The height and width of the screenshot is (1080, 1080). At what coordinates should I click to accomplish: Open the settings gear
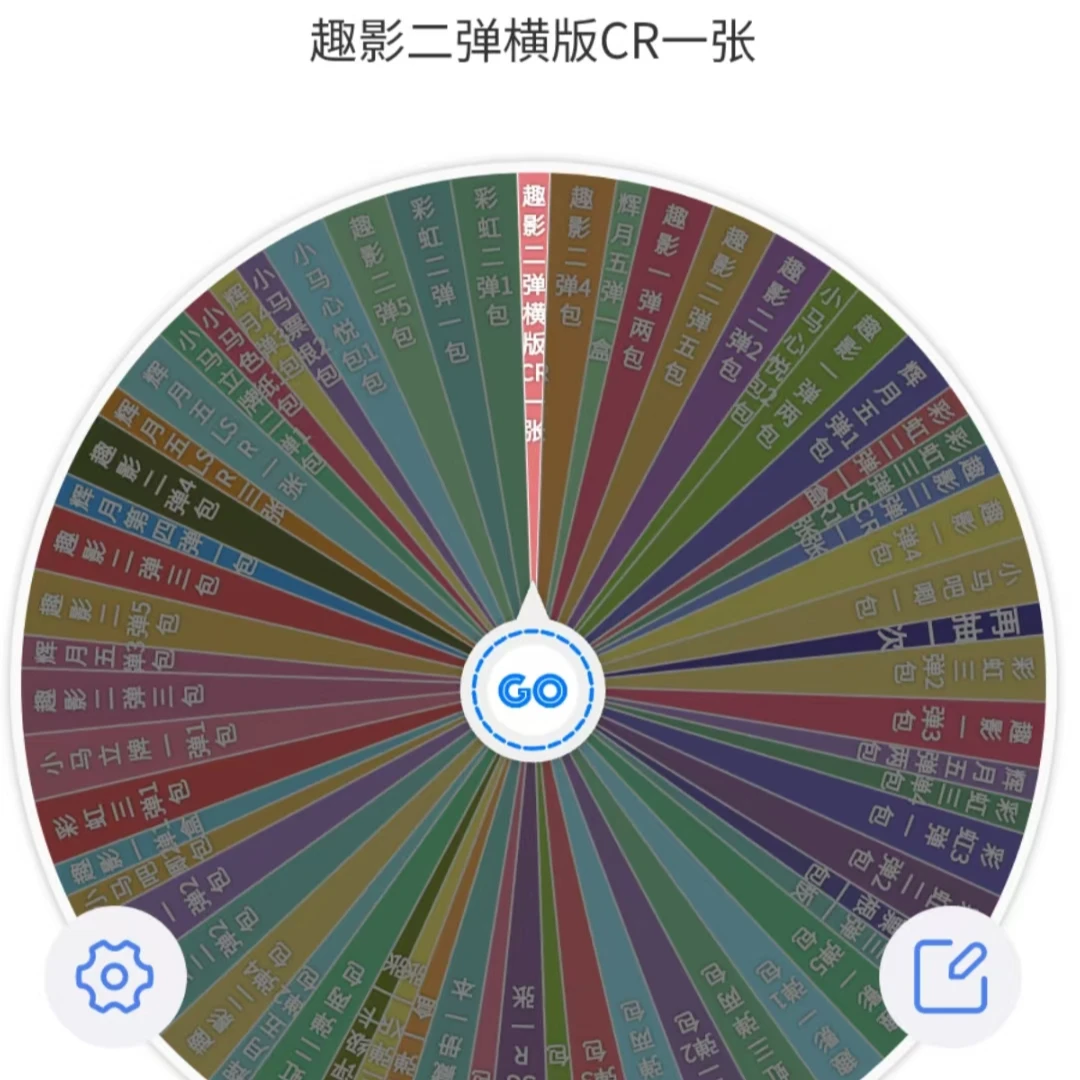click(x=114, y=975)
